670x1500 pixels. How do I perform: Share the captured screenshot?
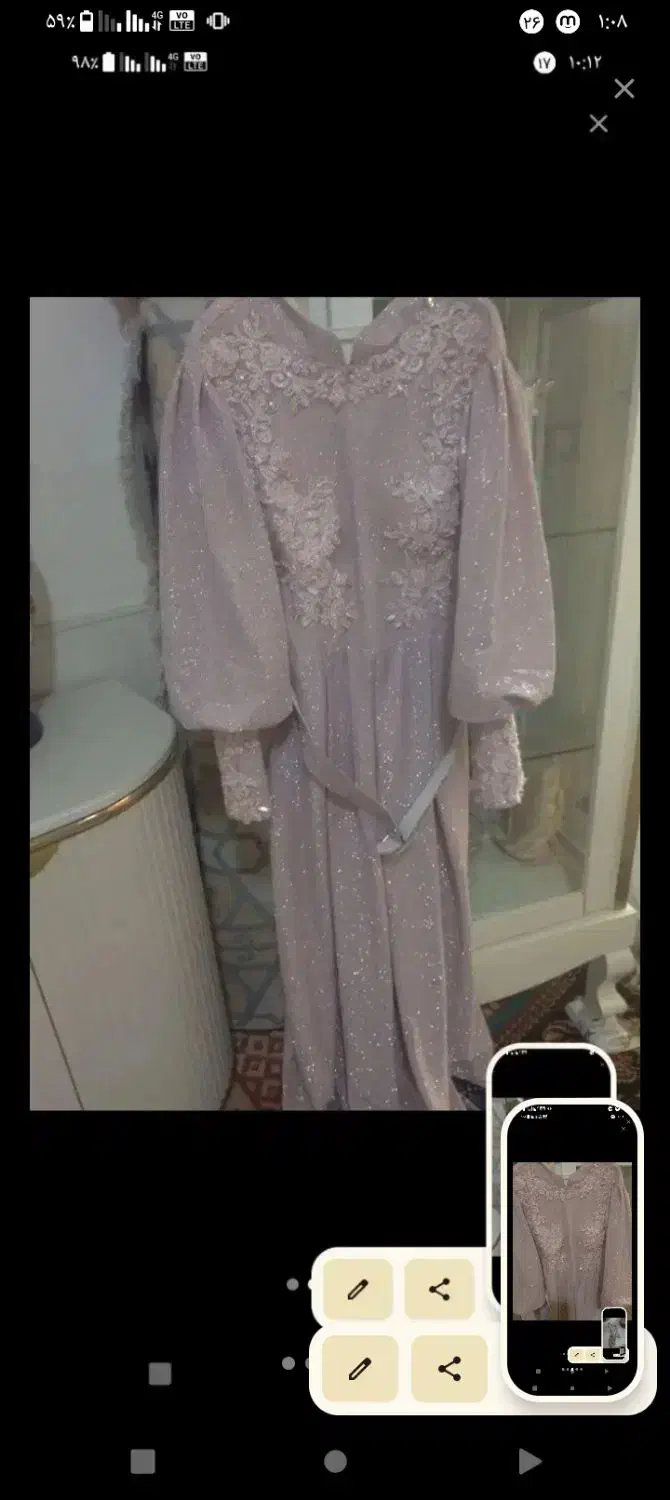tap(449, 1369)
